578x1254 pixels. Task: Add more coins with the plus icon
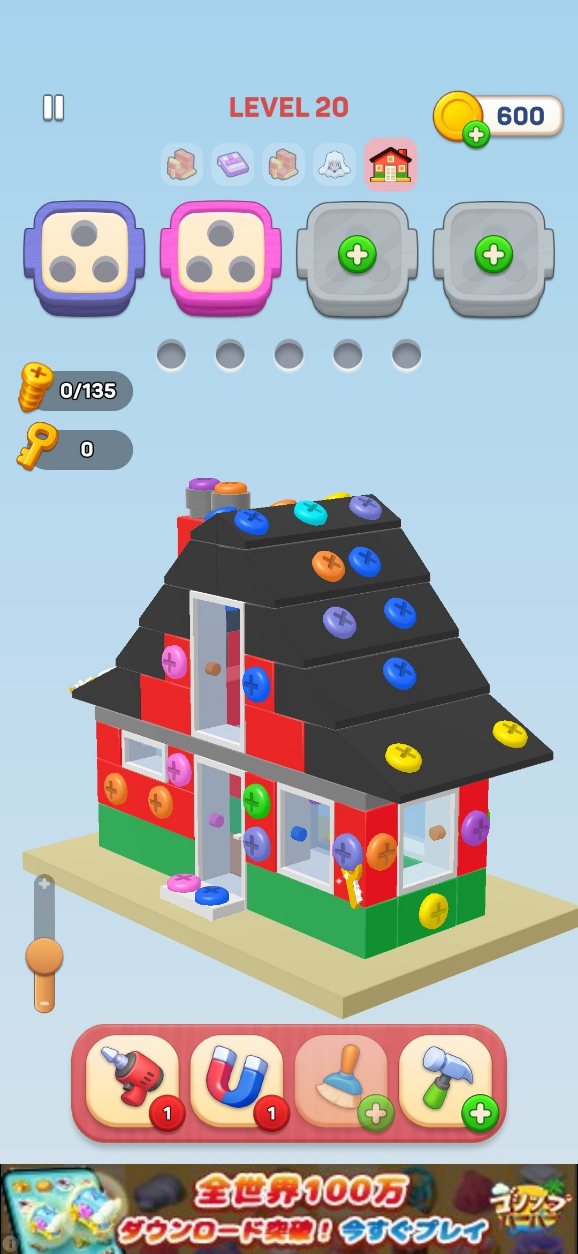tap(476, 134)
